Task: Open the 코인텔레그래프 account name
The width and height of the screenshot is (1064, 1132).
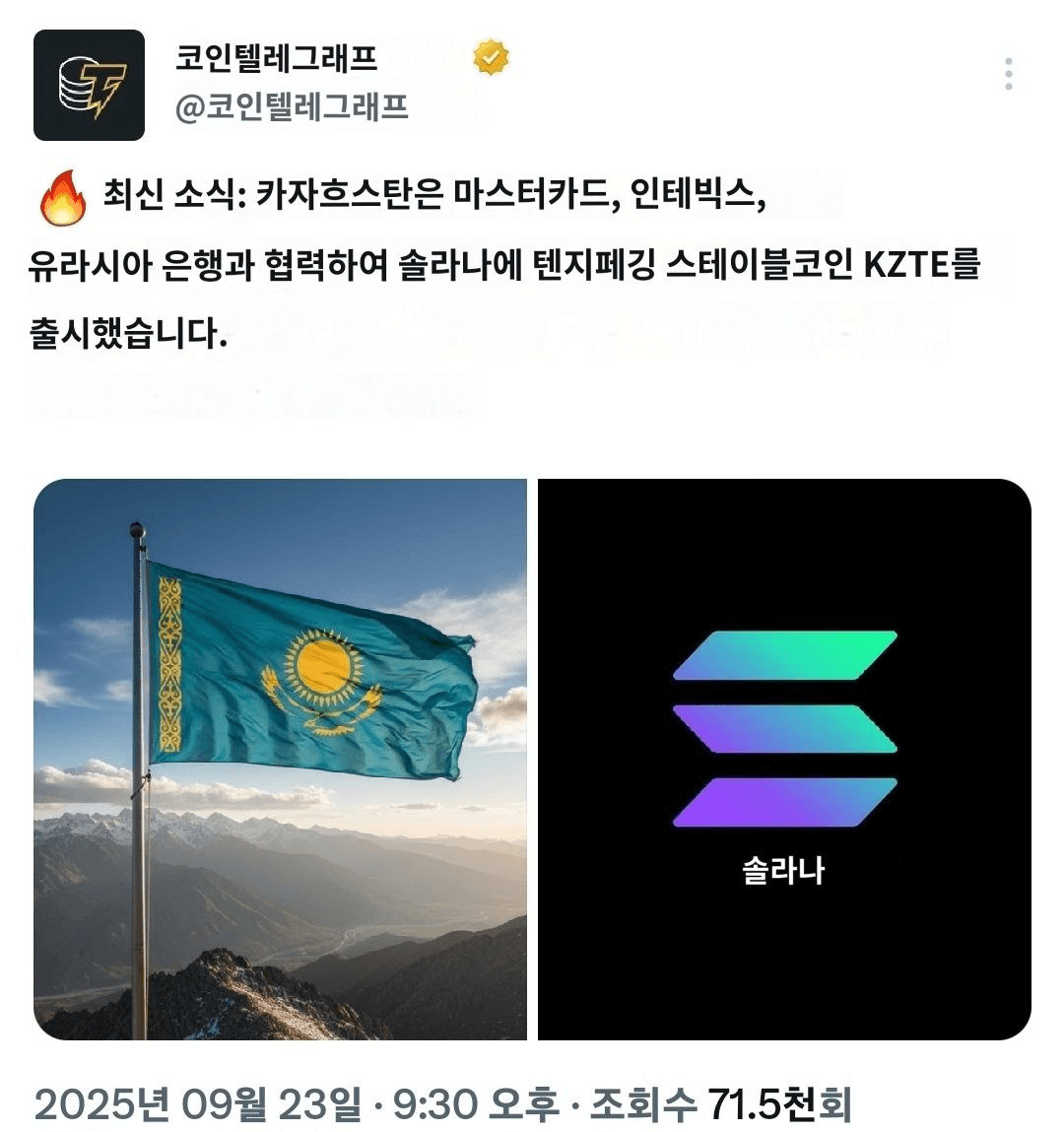Action: pos(276,58)
